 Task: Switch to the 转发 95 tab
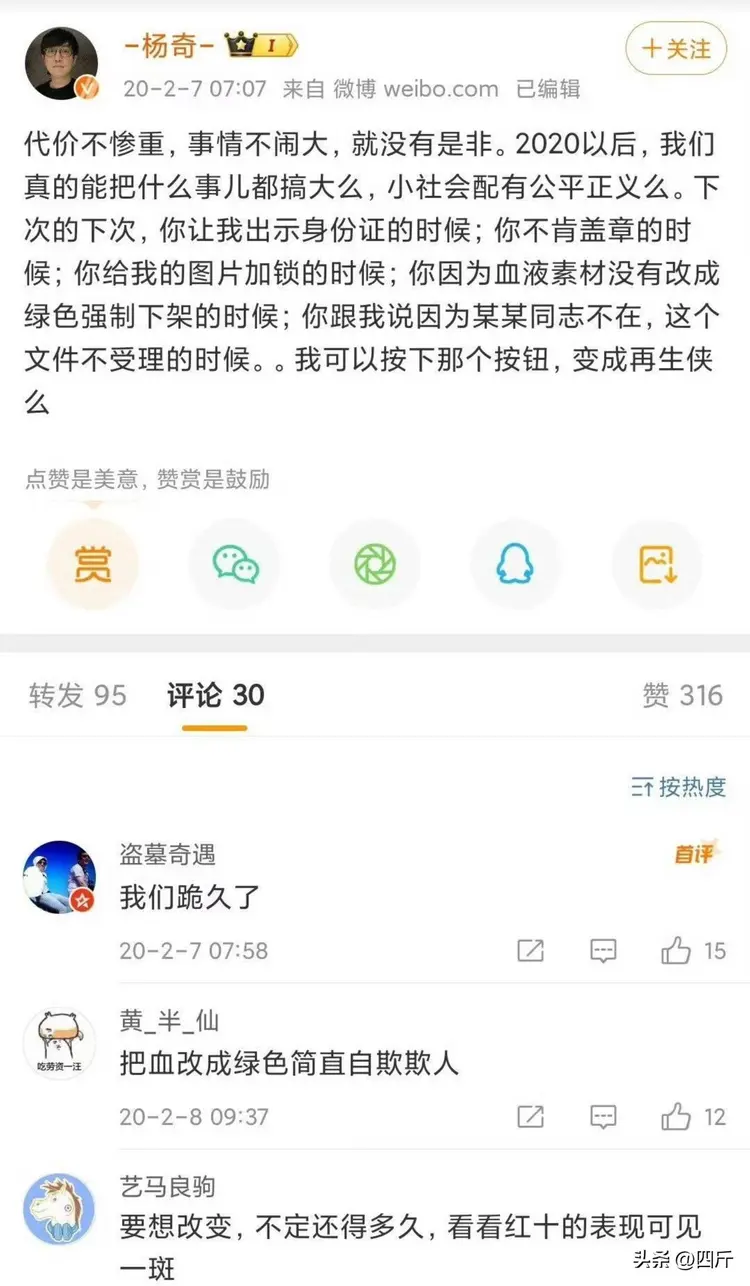coord(78,695)
